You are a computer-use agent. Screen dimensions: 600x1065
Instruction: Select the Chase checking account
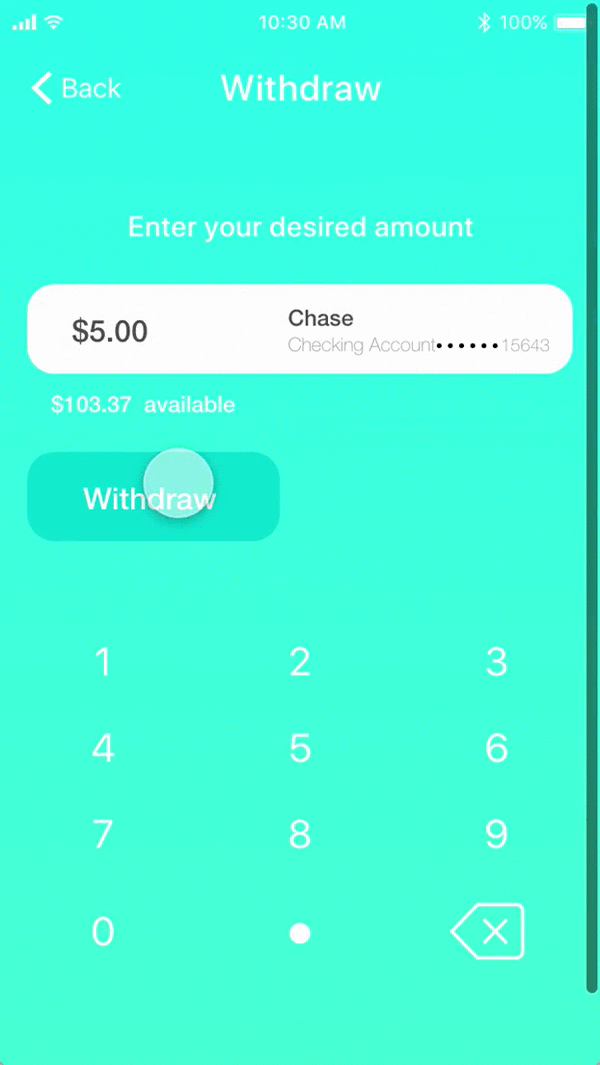[x=418, y=331]
